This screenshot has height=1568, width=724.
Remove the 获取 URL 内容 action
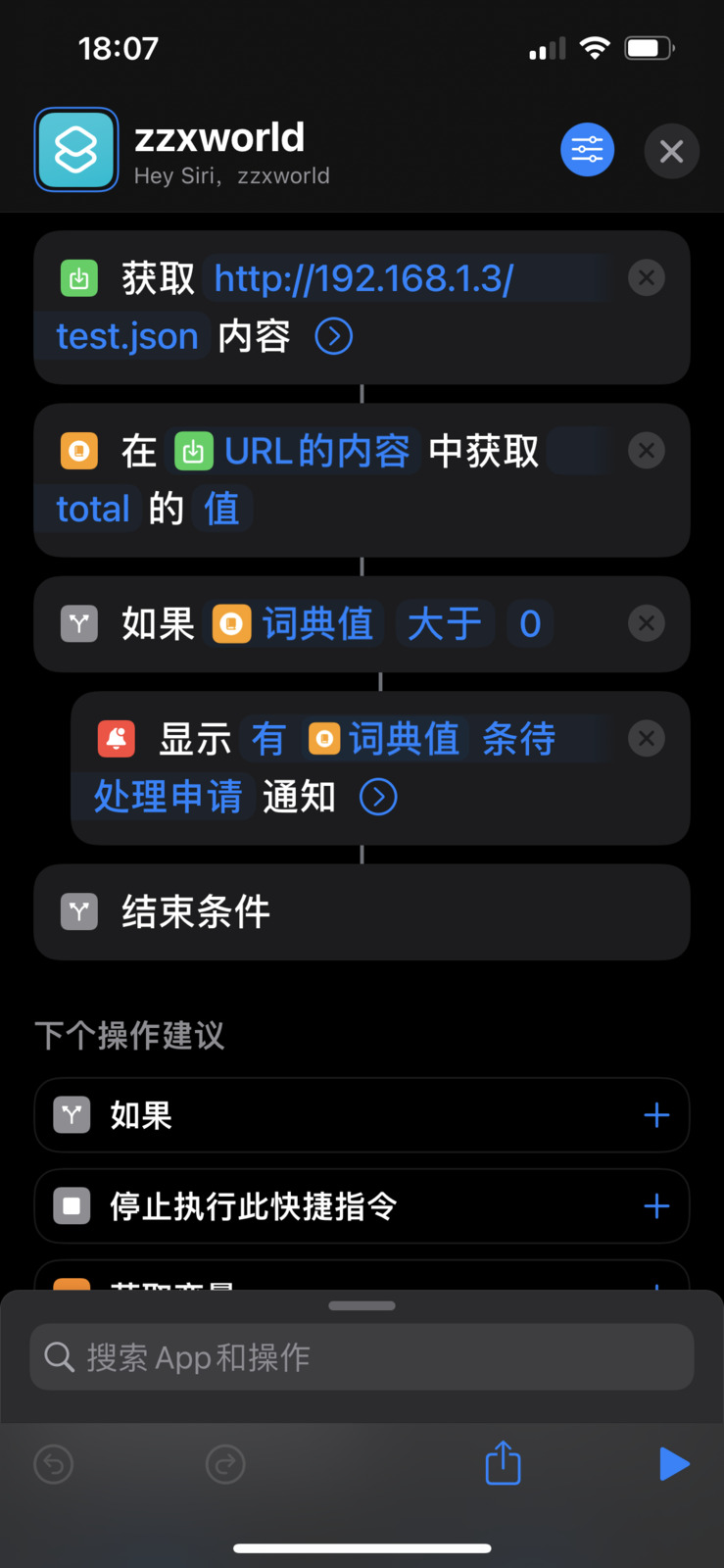pyautogui.click(x=647, y=278)
